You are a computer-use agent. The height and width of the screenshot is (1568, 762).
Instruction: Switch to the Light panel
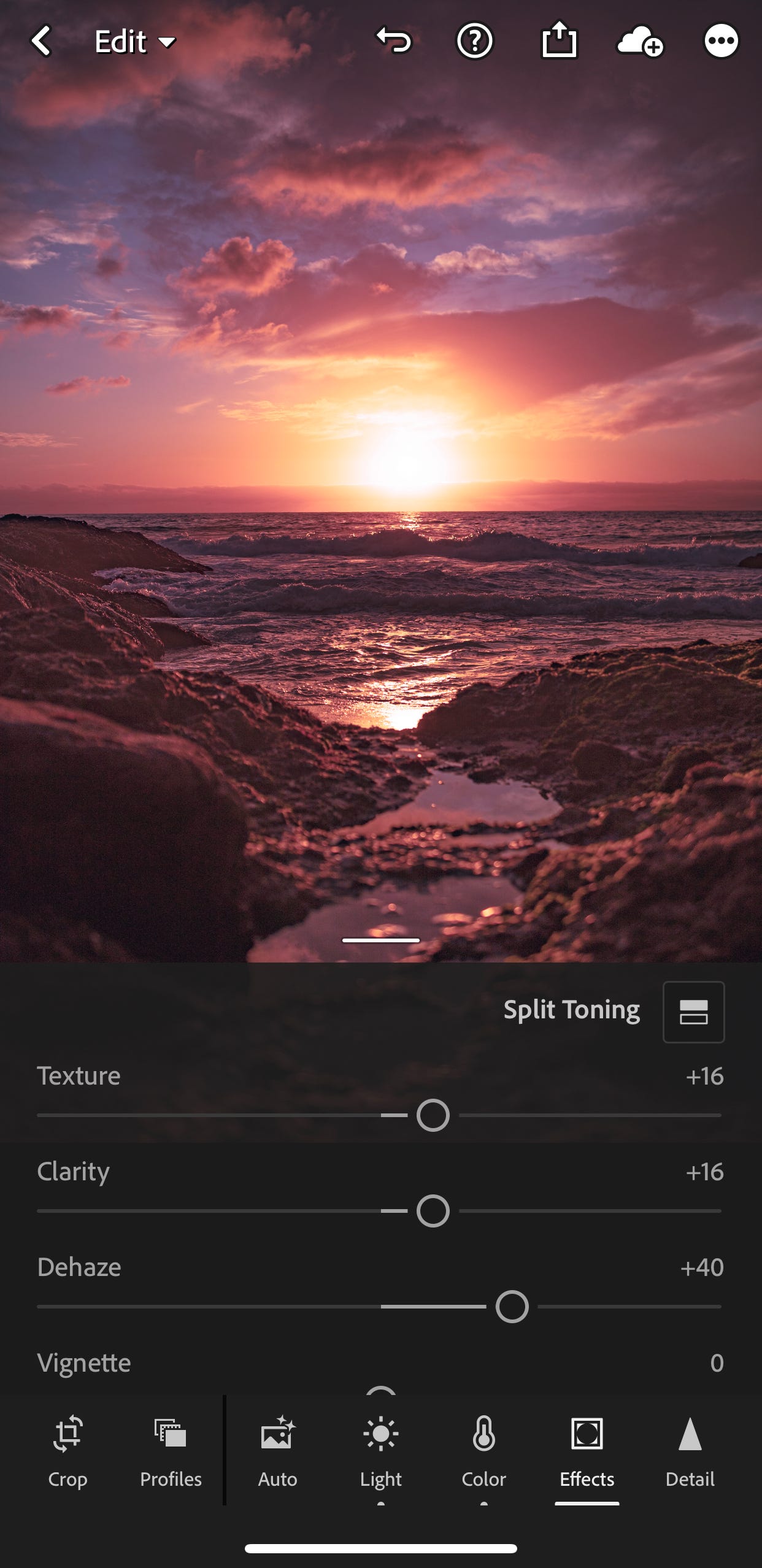click(x=381, y=1451)
